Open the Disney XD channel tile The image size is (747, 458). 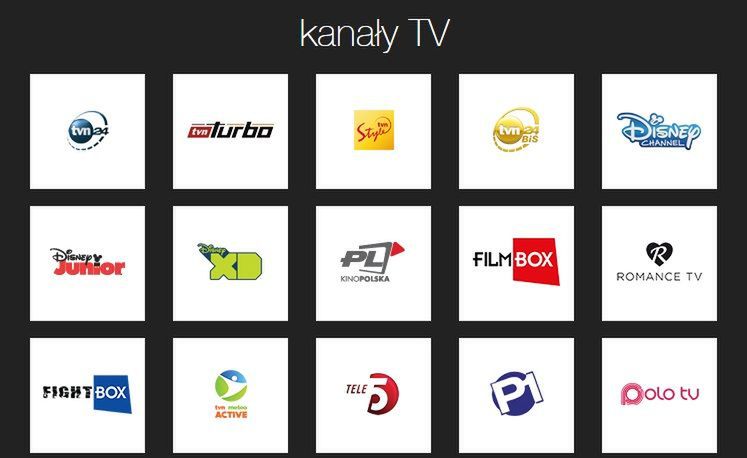(x=230, y=263)
